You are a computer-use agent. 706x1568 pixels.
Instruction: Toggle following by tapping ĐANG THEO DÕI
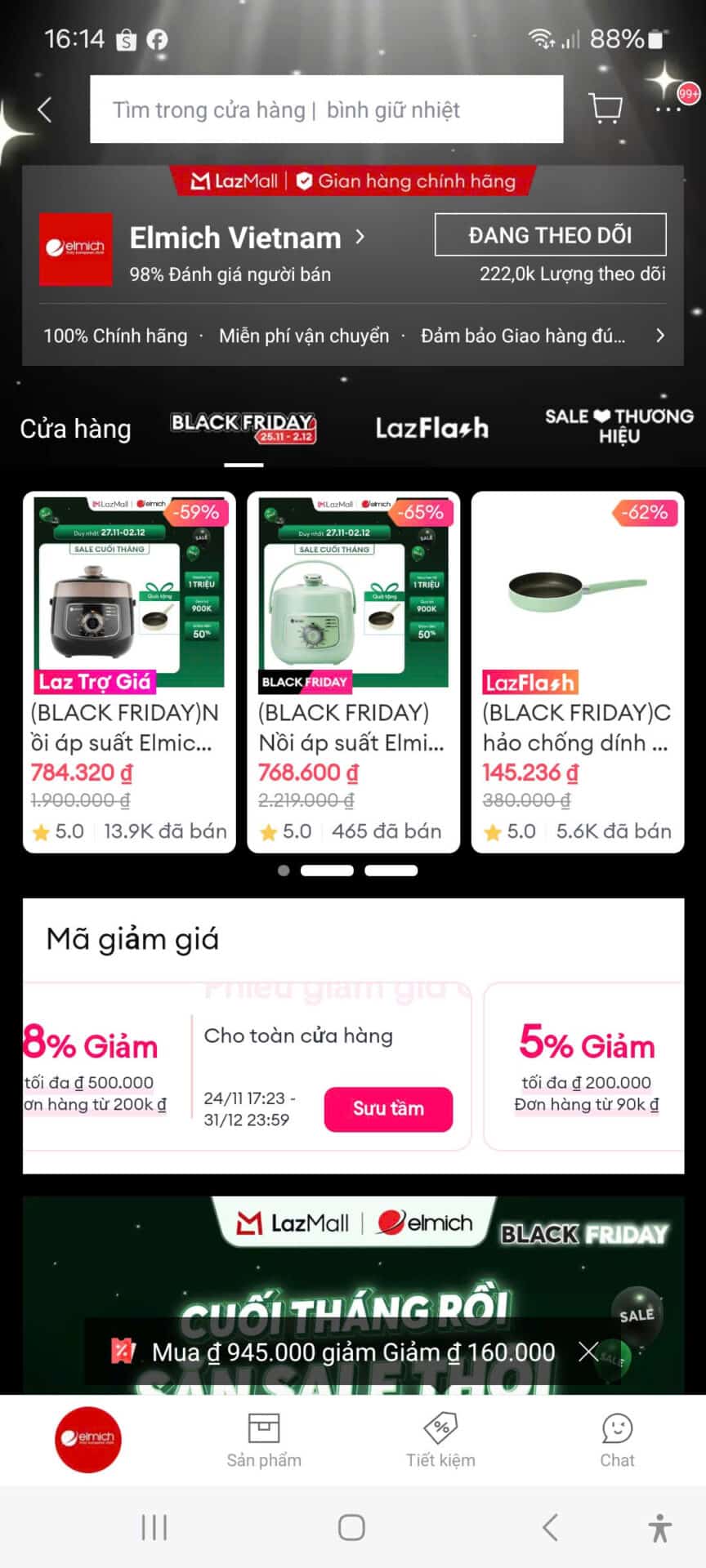click(550, 234)
